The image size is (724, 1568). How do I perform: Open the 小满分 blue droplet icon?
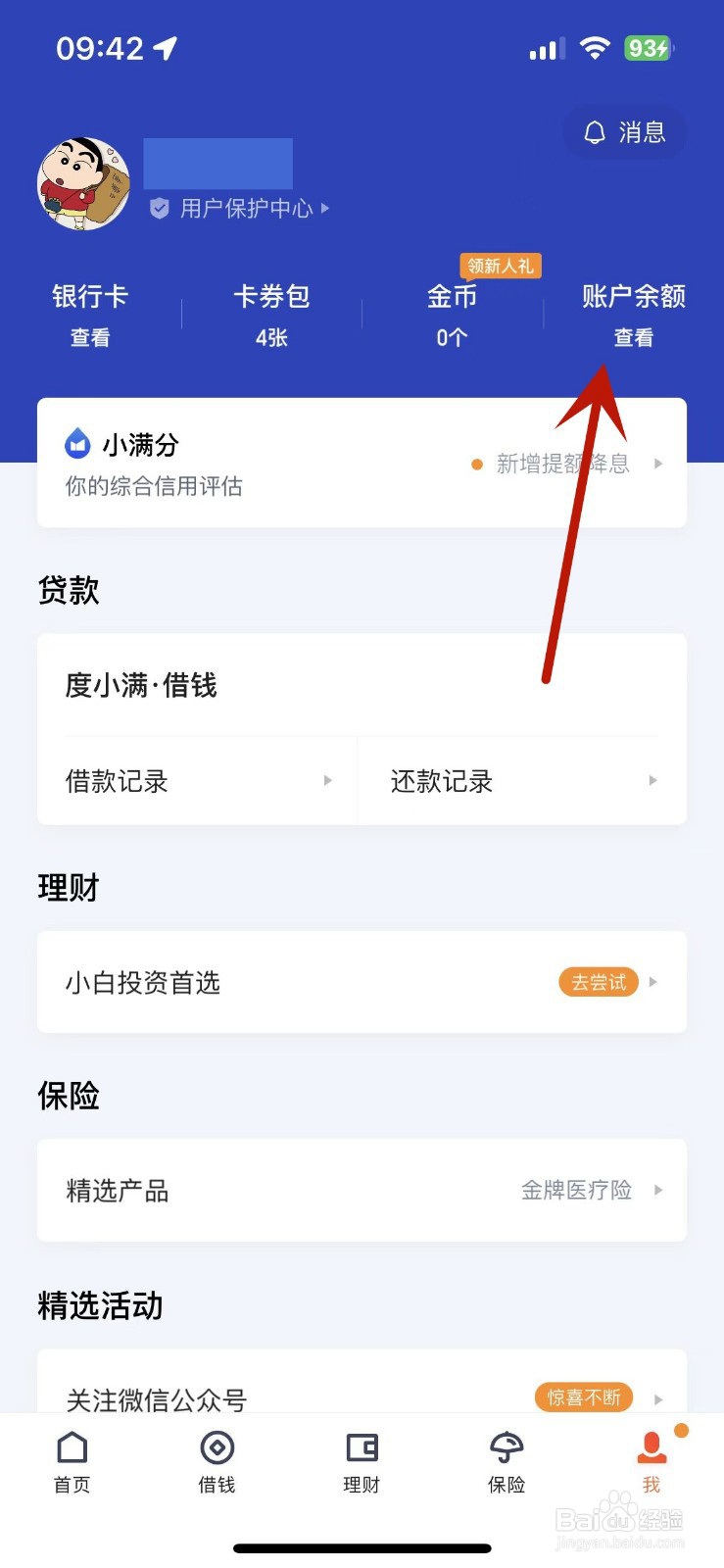coord(80,443)
